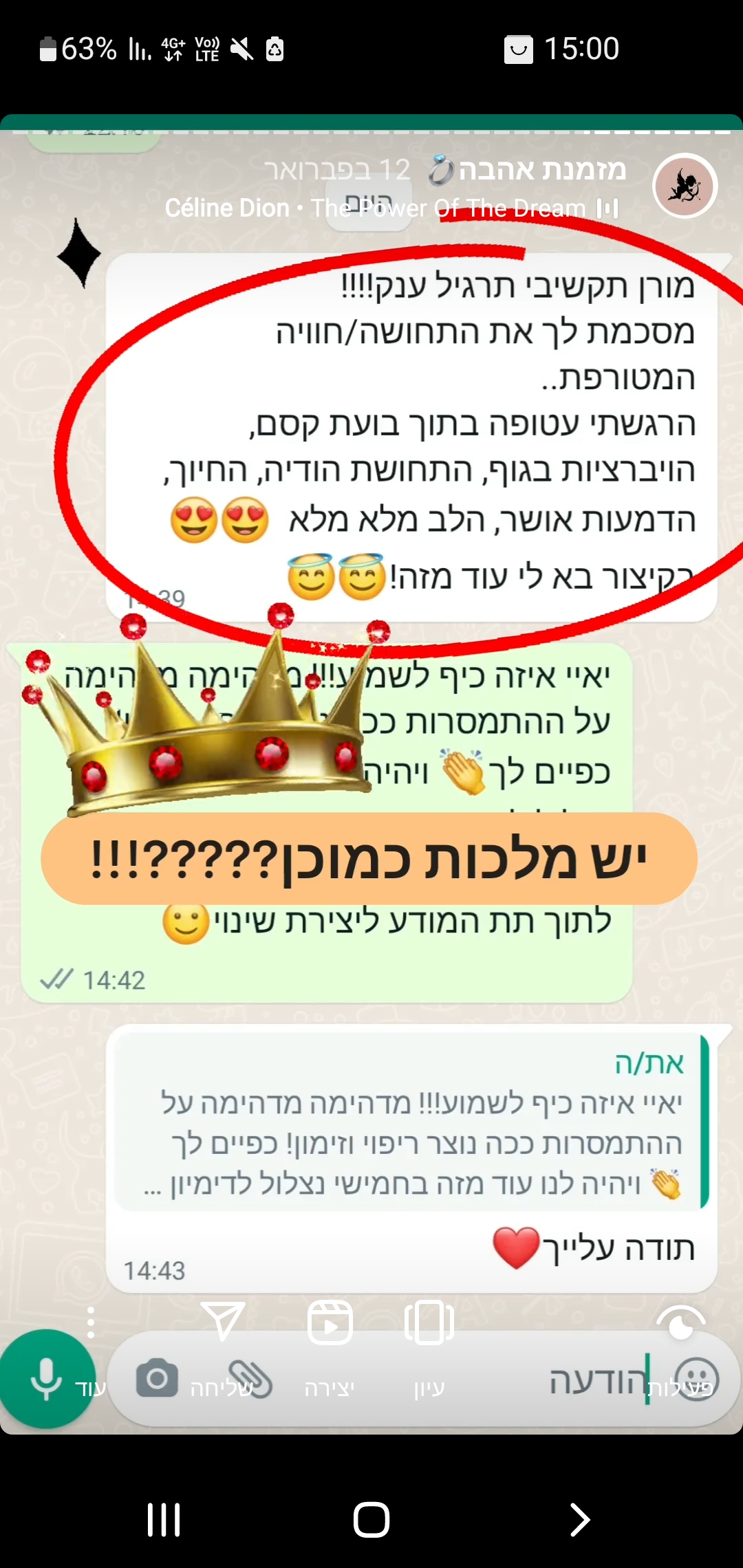This screenshot has width=743, height=1568.
Task: Go back with system navigation arrow
Action: (580, 1519)
